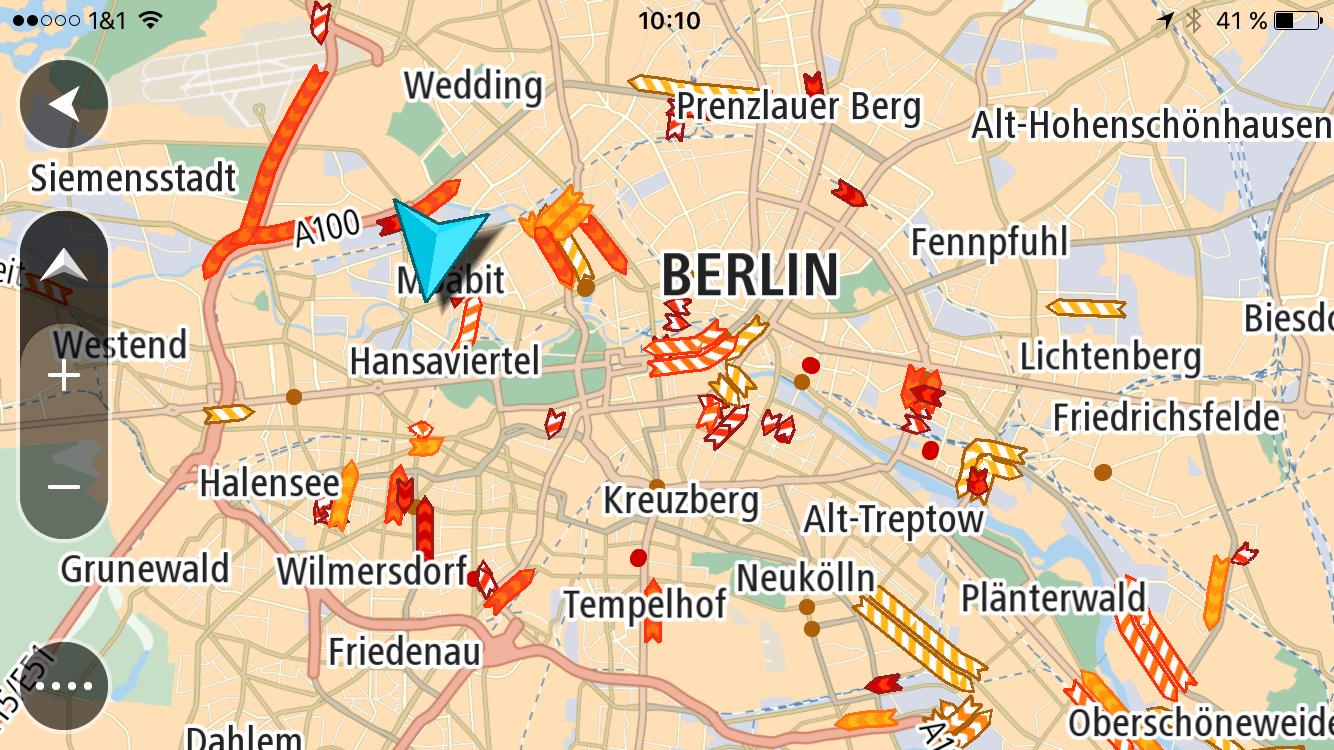Switch the map view orientation
Viewport: 1334px width, 750px height.
click(64, 266)
